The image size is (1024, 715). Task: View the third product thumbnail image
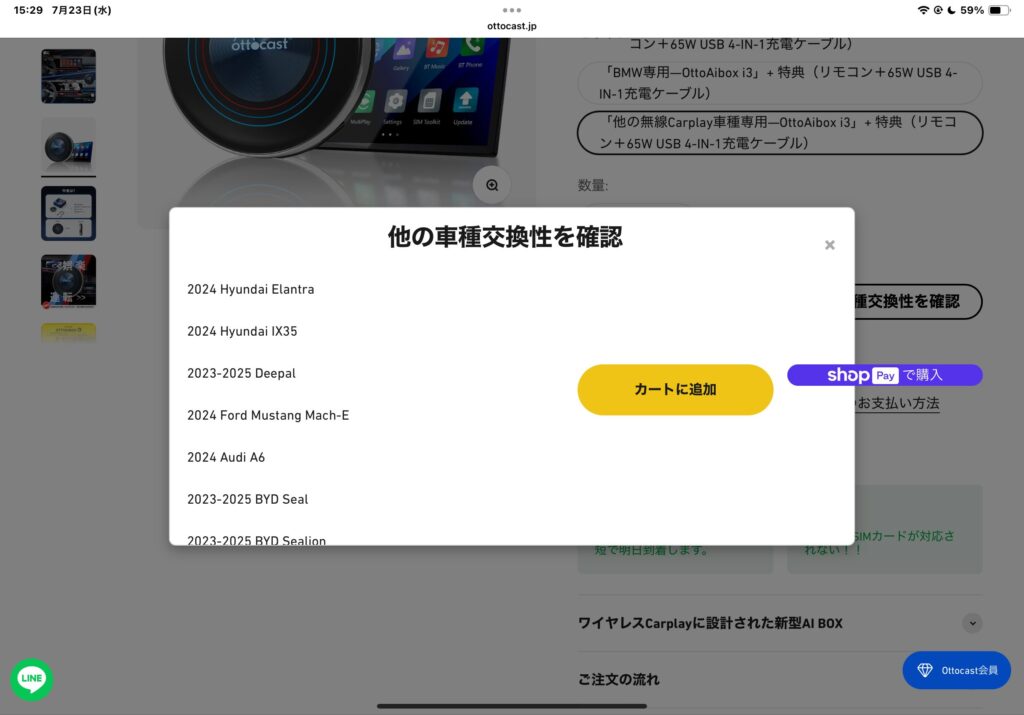(68, 213)
